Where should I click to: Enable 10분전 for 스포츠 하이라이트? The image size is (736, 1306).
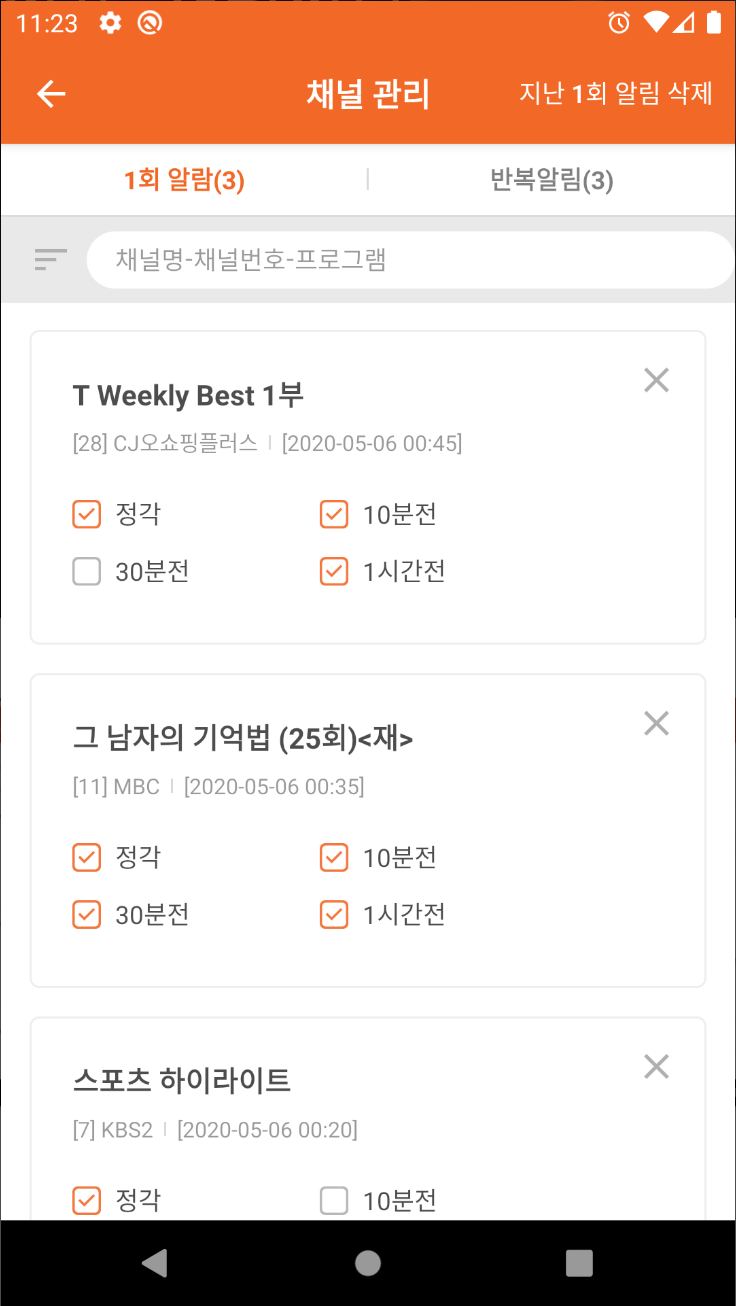tap(334, 1199)
